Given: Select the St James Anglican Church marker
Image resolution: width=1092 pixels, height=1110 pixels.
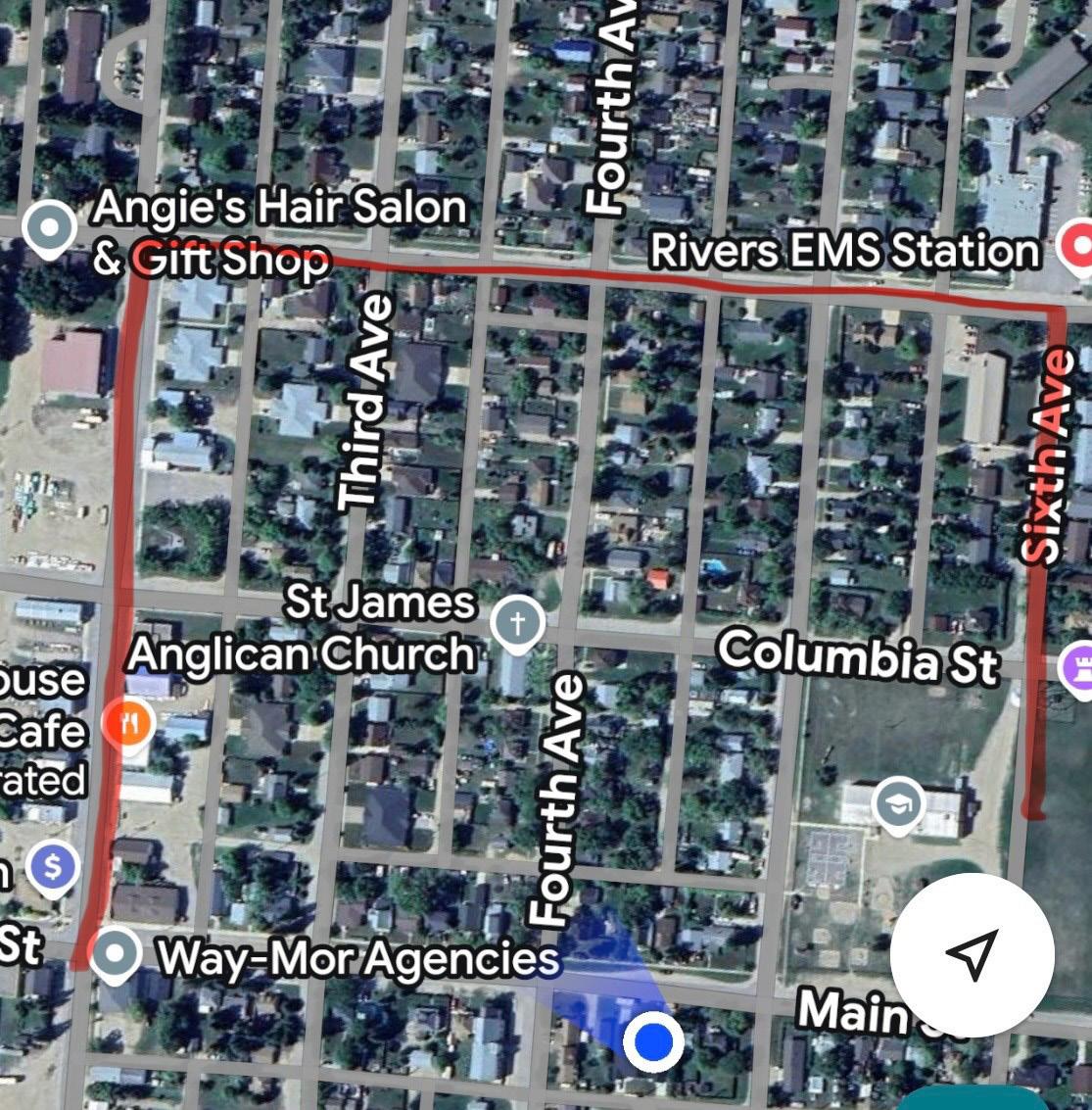Looking at the screenshot, I should tap(518, 622).
